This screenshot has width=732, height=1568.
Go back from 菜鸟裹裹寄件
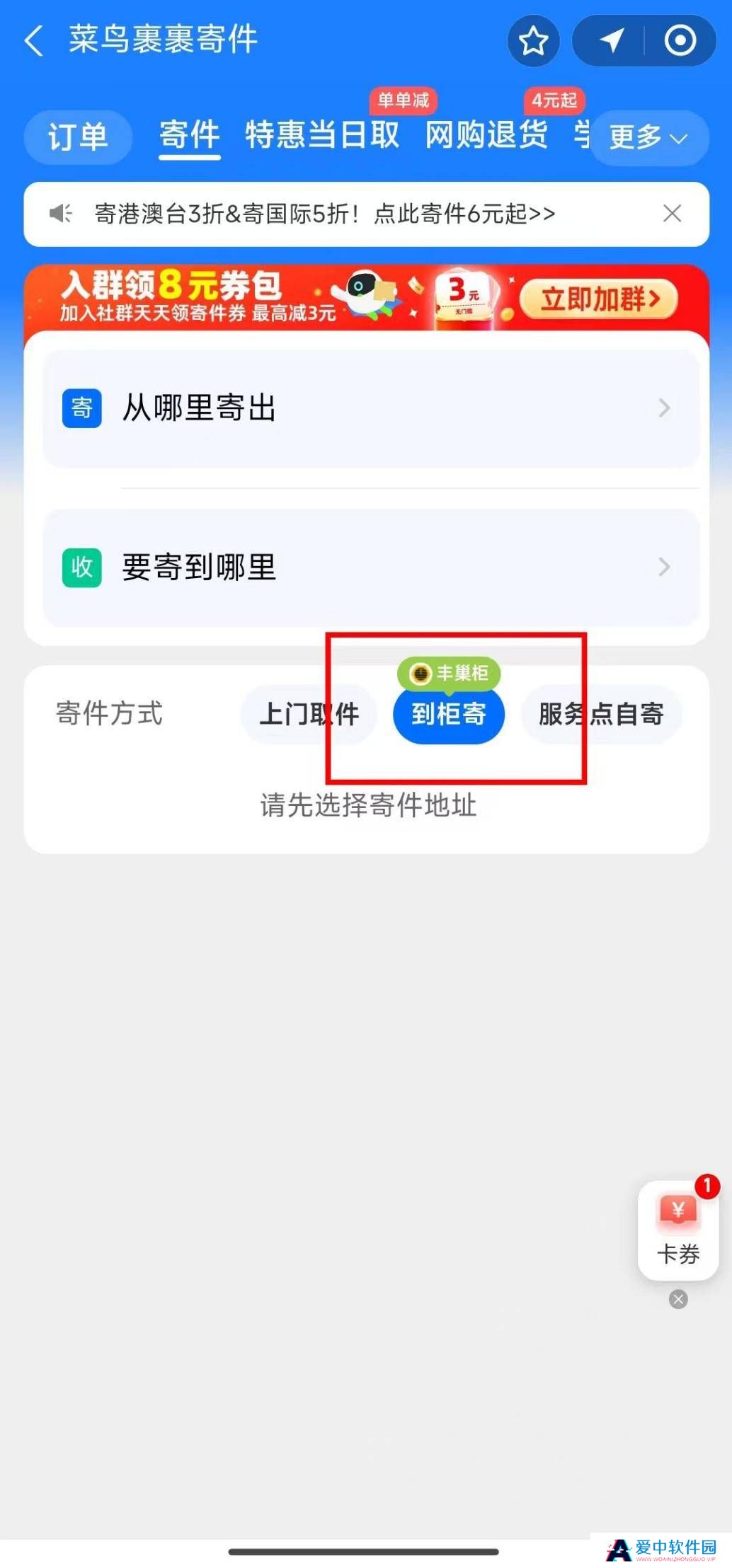(33, 40)
